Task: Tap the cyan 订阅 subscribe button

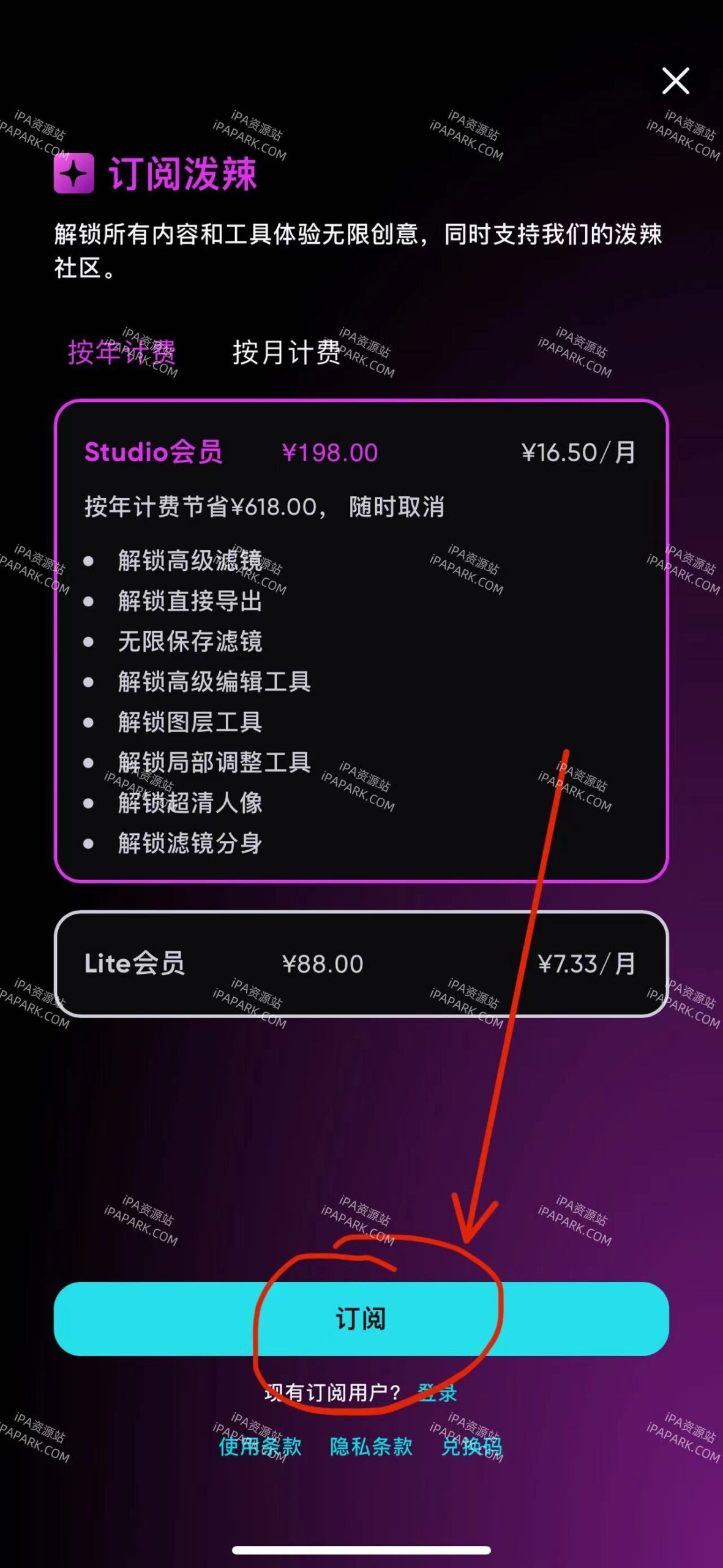Action: point(361,1318)
